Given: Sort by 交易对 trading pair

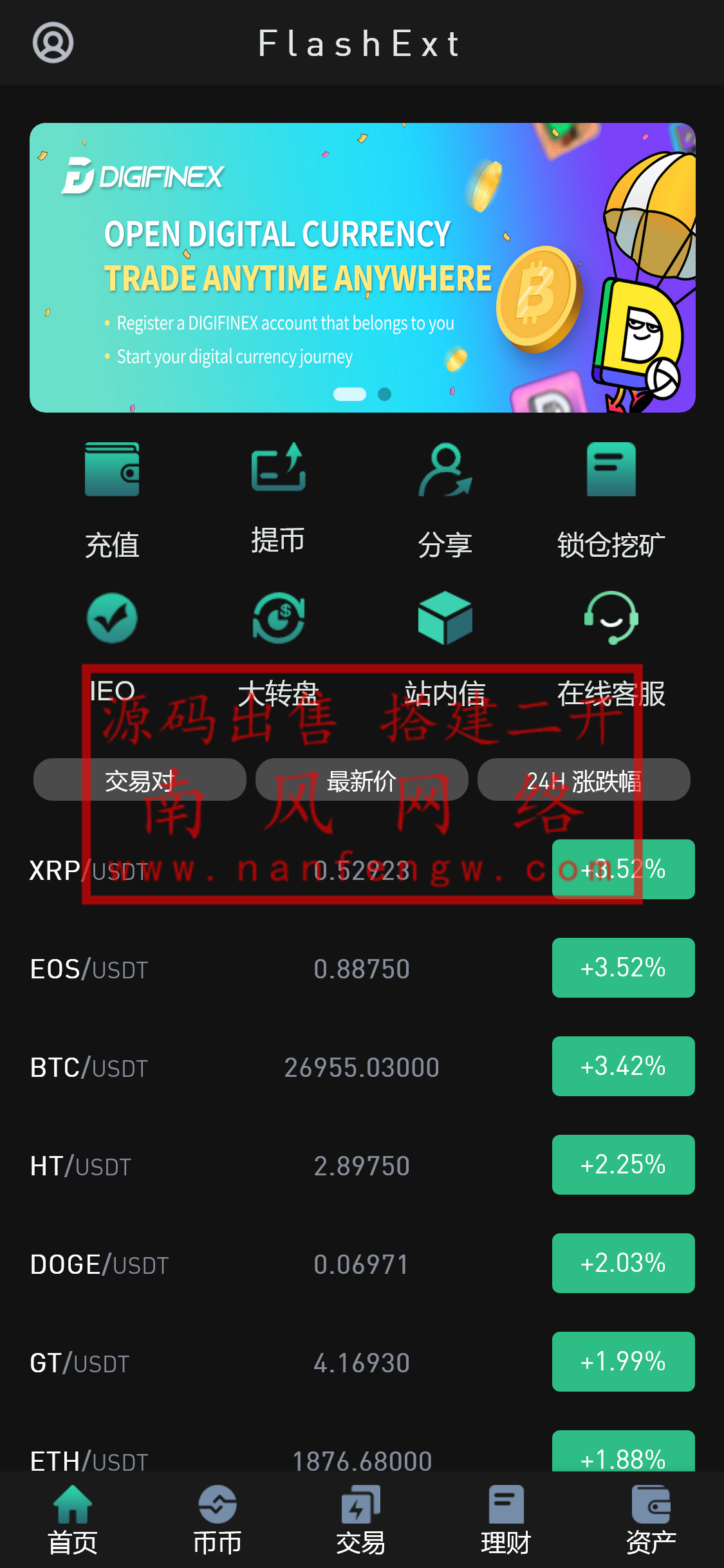Looking at the screenshot, I should click(x=138, y=779).
